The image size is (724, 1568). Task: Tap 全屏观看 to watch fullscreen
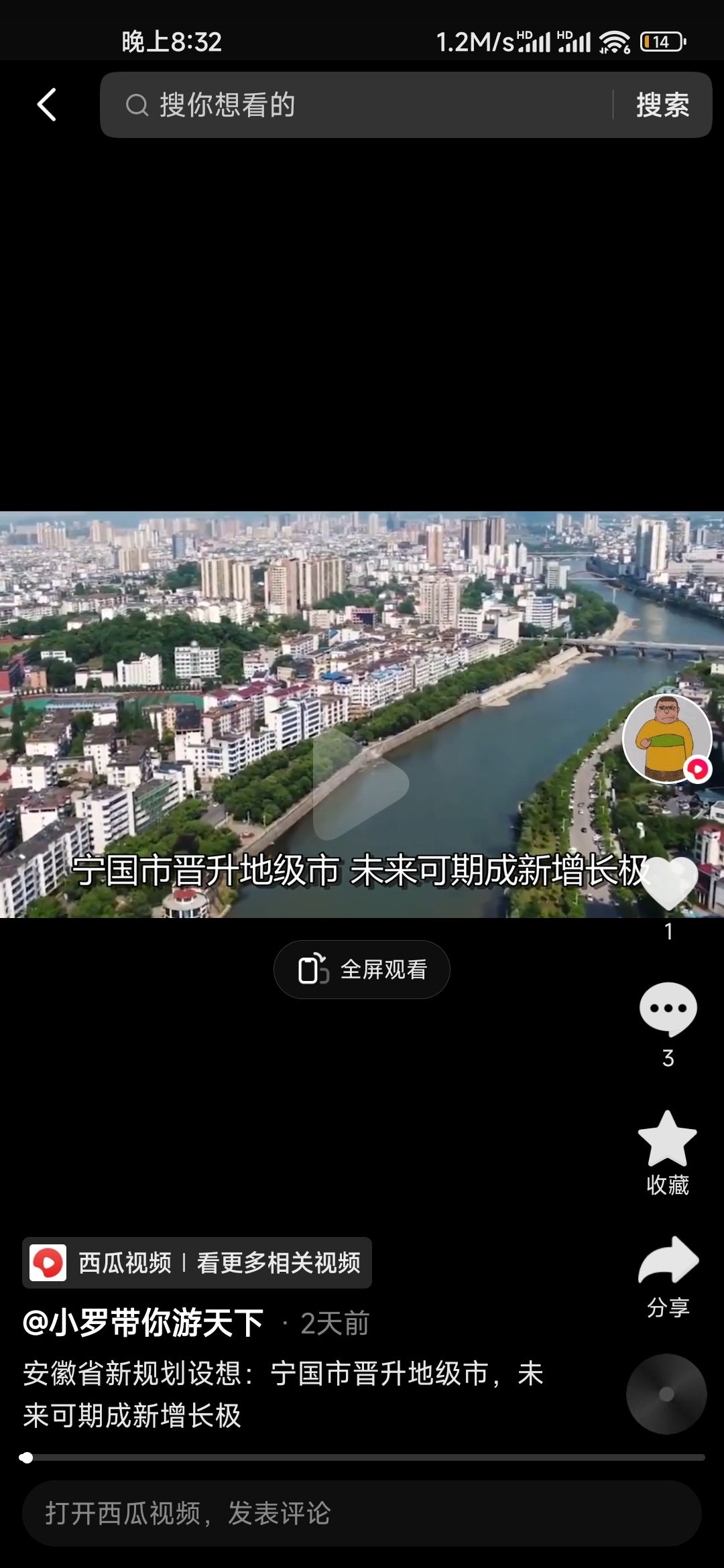362,969
